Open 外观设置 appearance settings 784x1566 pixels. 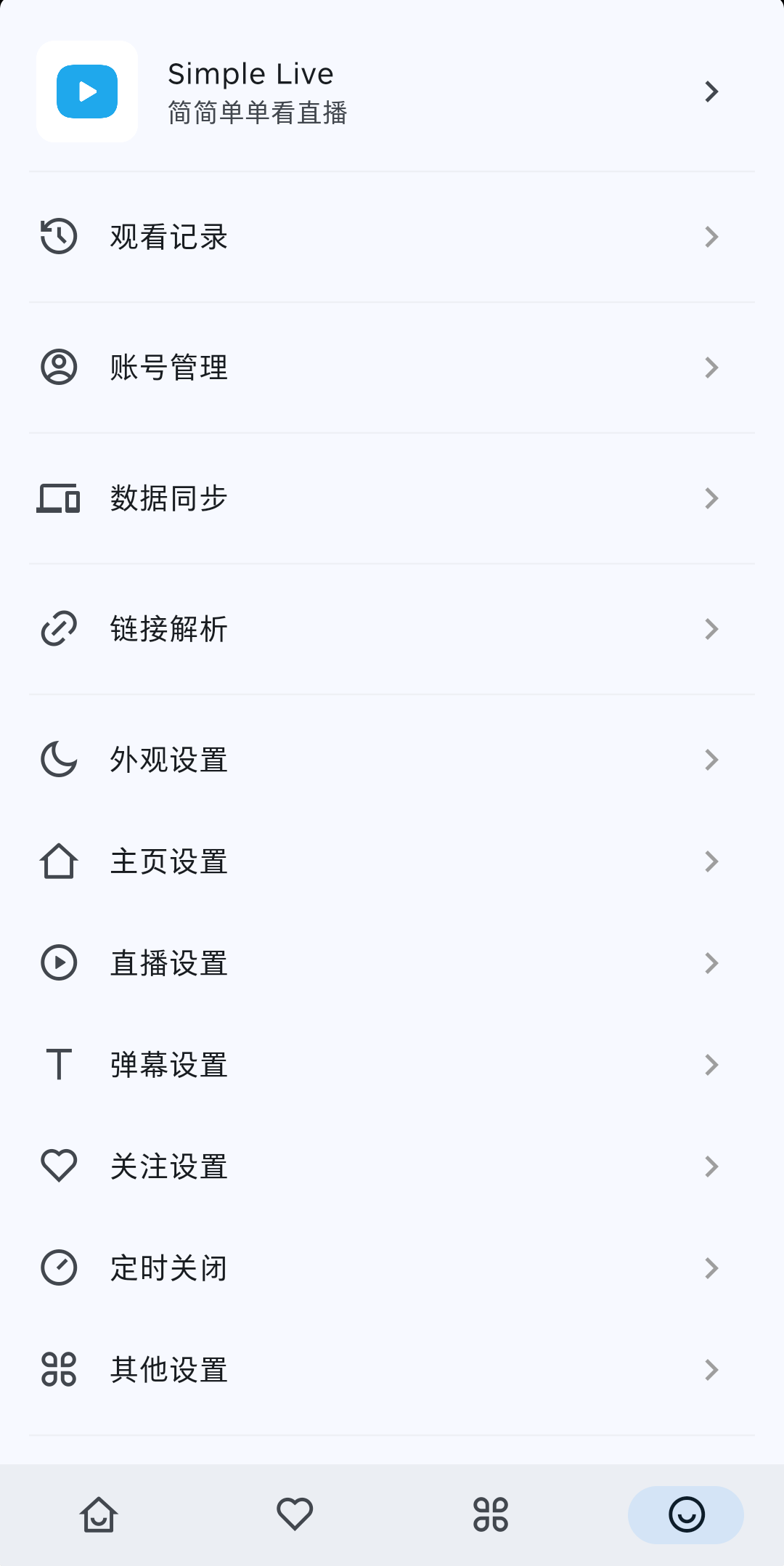click(x=392, y=760)
